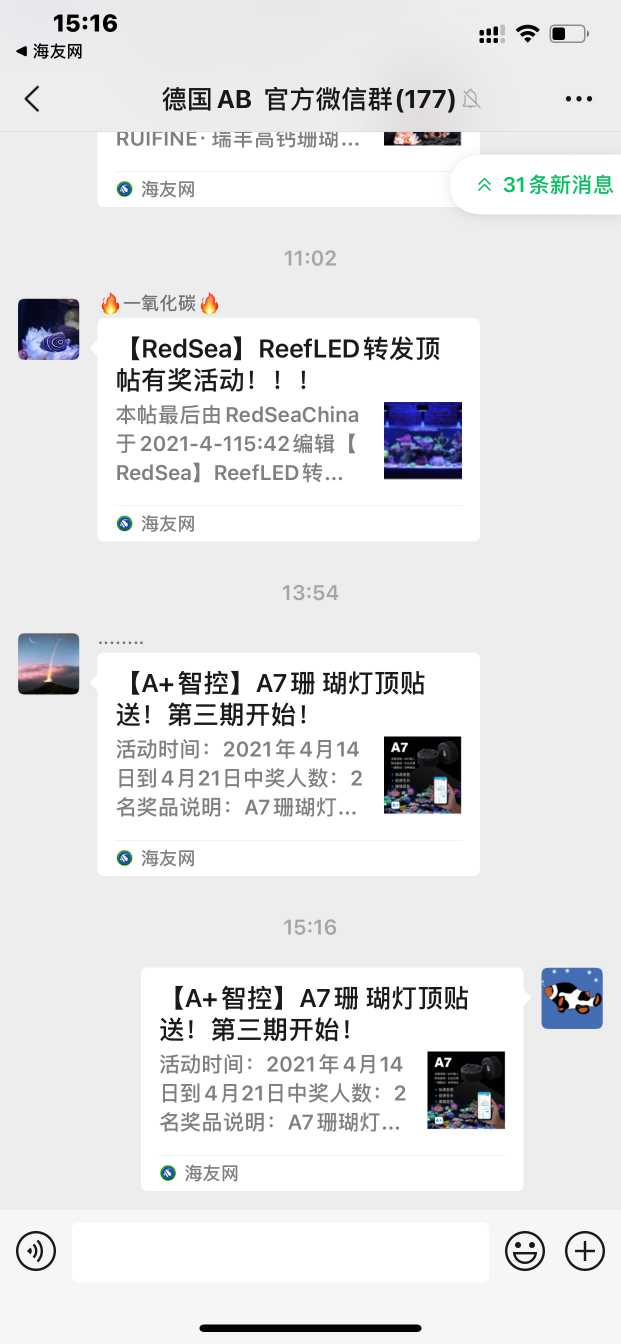621x1344 pixels.
Task: Open the A7 post card sent at 15:16
Action: pos(331,1078)
